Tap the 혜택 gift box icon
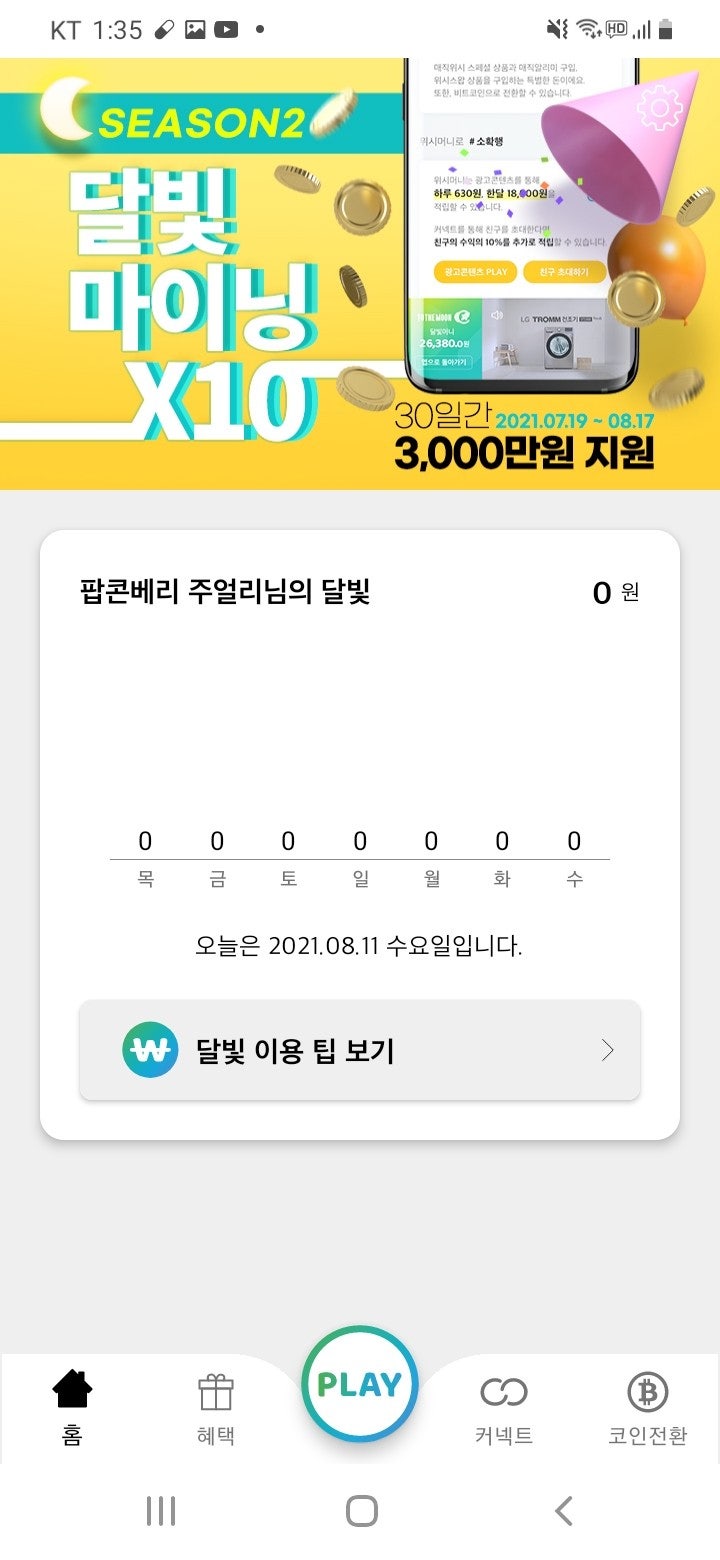720x1560 pixels. [x=216, y=1391]
